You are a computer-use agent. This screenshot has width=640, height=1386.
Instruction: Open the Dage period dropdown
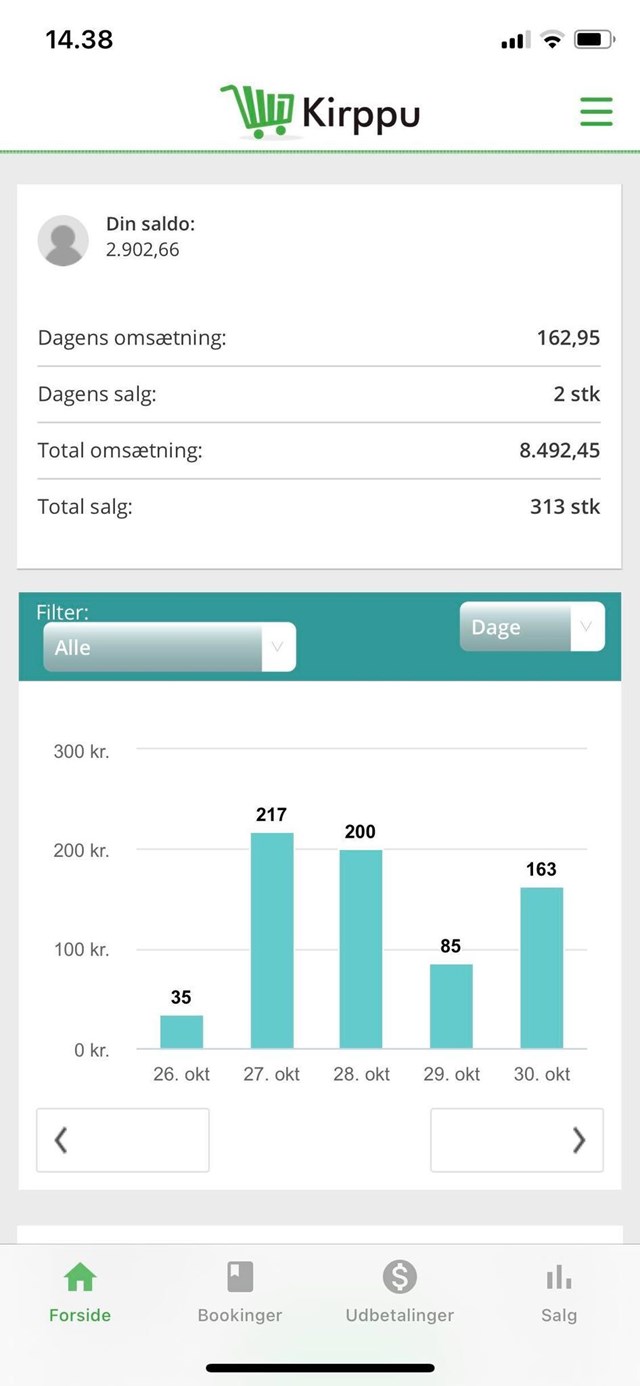pyautogui.click(x=532, y=627)
